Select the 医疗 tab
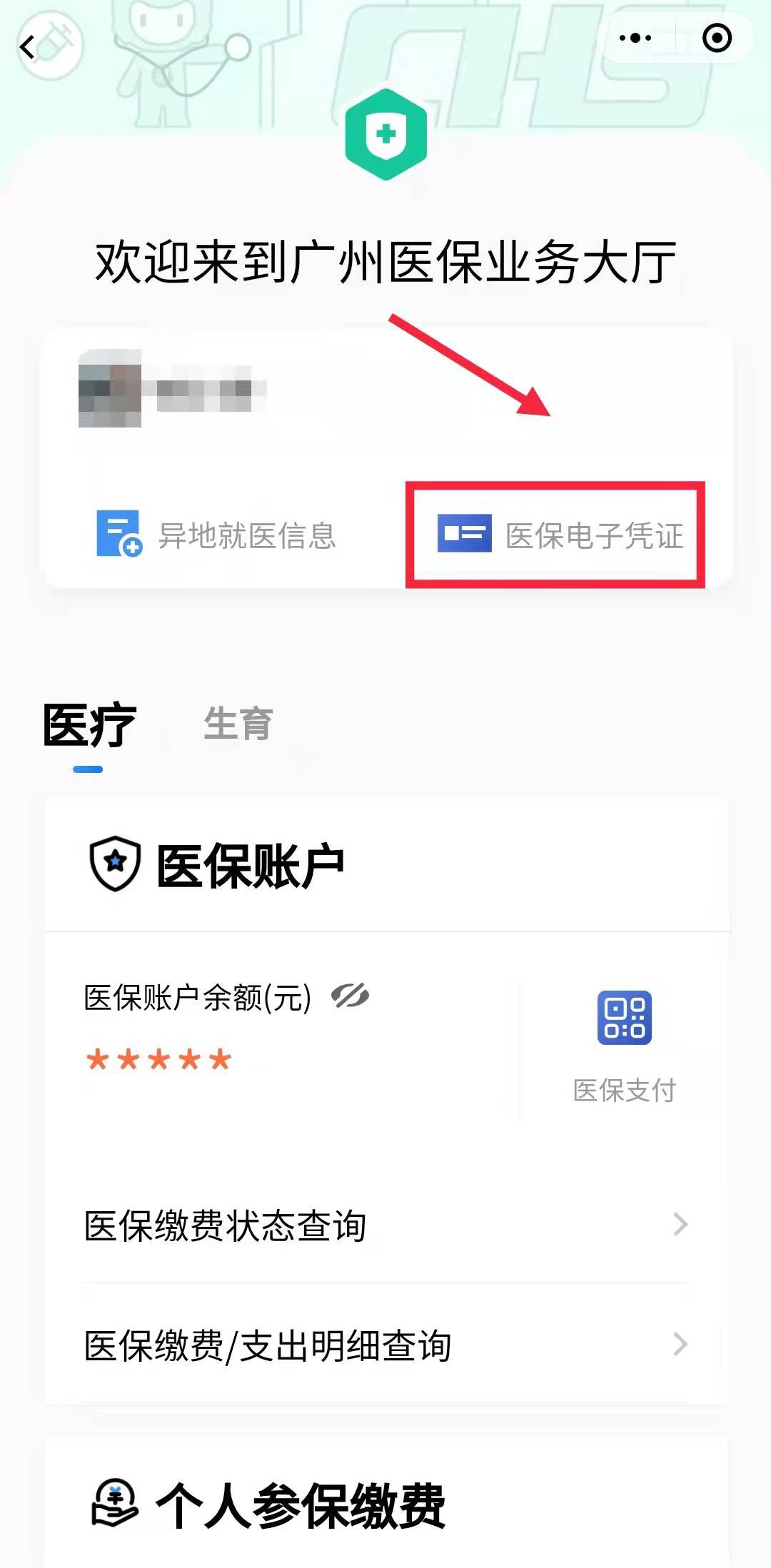771x1568 pixels. [89, 725]
